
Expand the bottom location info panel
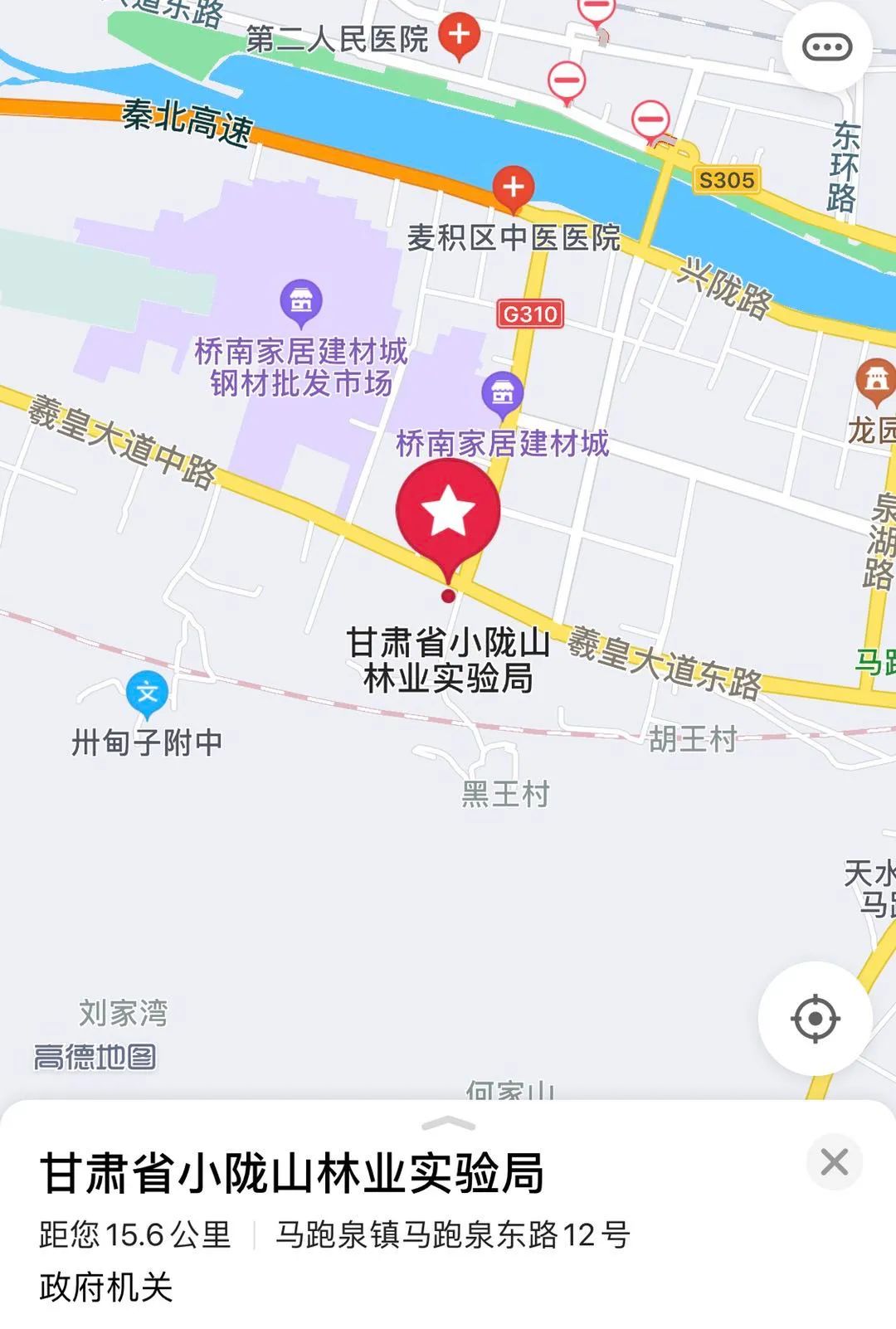pos(448,1124)
